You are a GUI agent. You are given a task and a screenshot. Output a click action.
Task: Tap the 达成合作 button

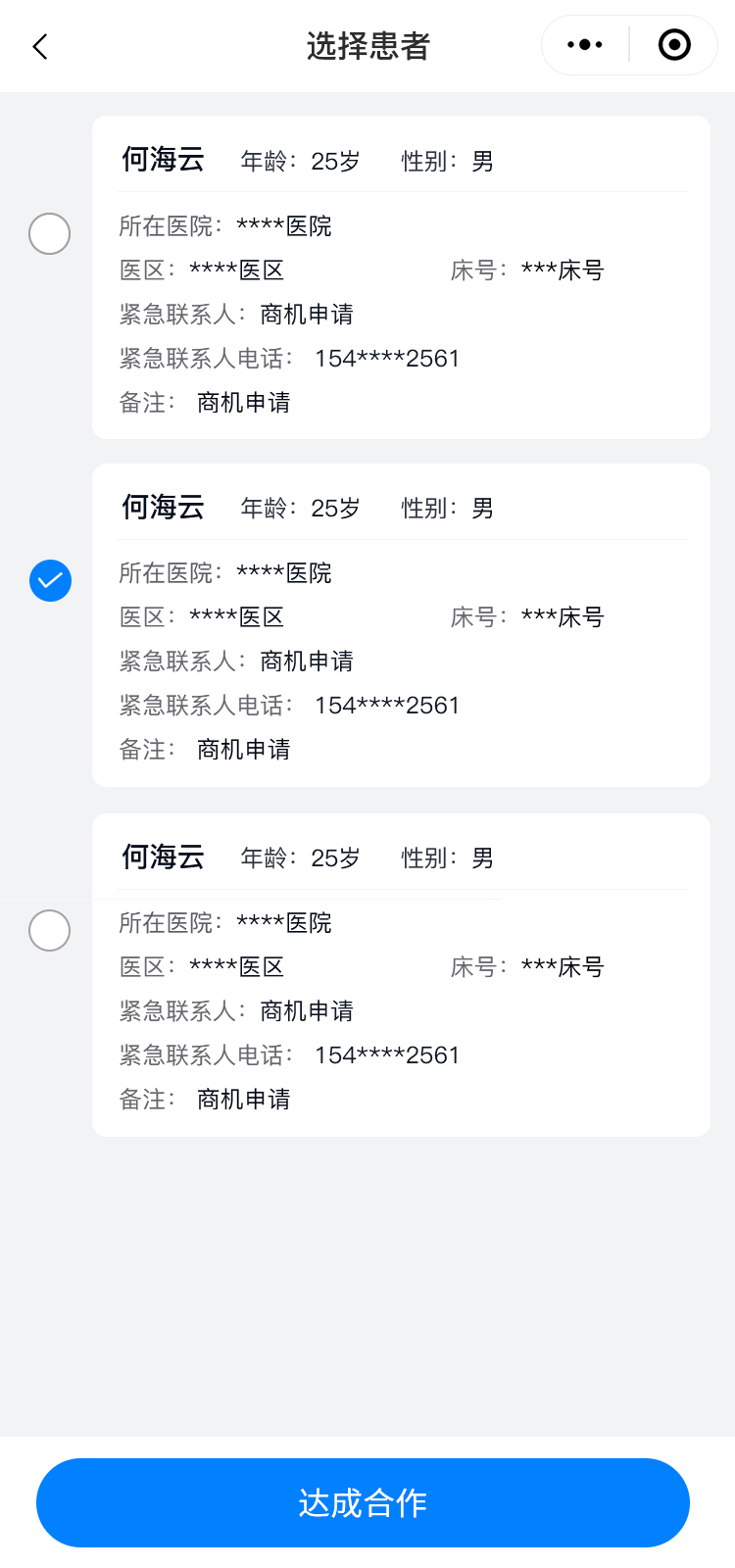coord(363,1502)
